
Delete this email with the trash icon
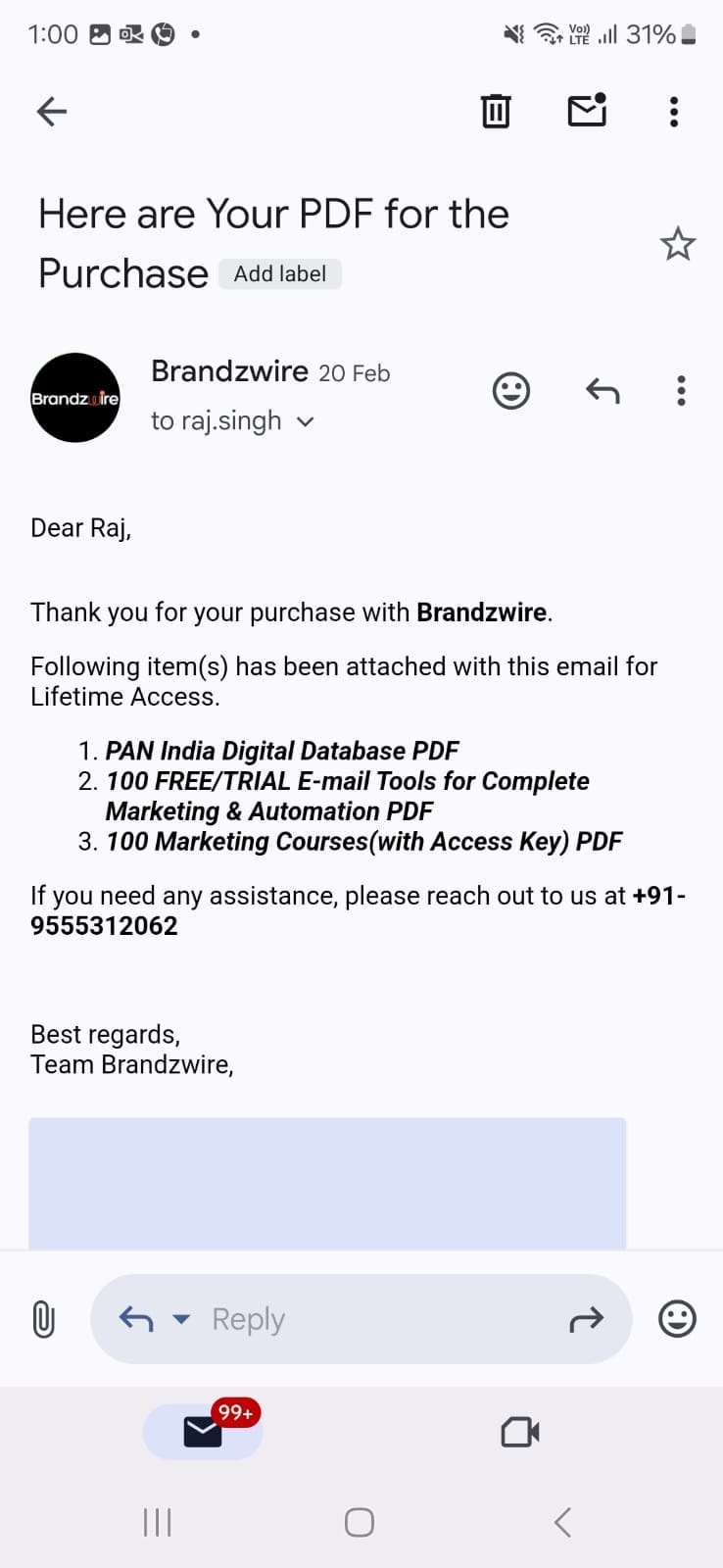click(x=496, y=112)
